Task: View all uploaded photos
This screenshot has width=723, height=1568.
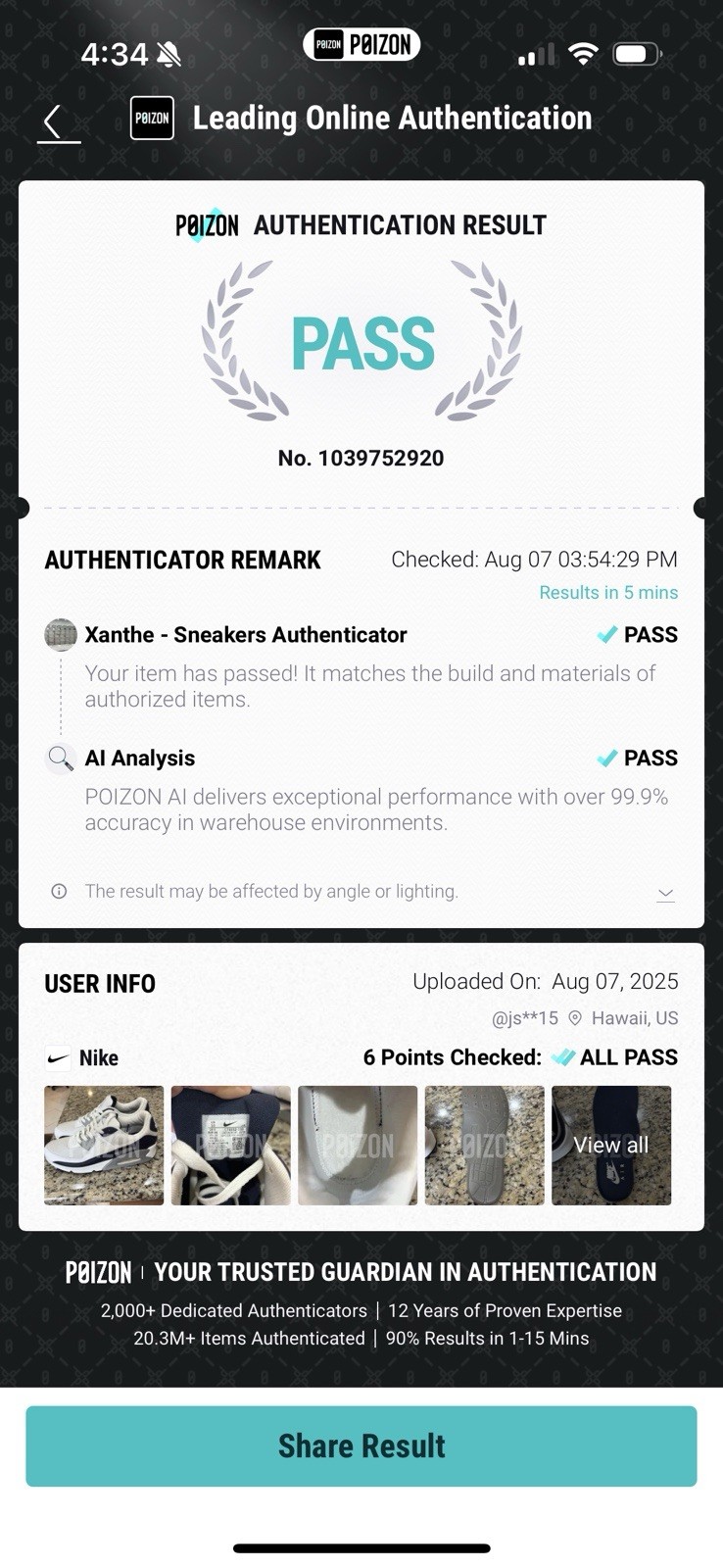Action: (611, 1145)
